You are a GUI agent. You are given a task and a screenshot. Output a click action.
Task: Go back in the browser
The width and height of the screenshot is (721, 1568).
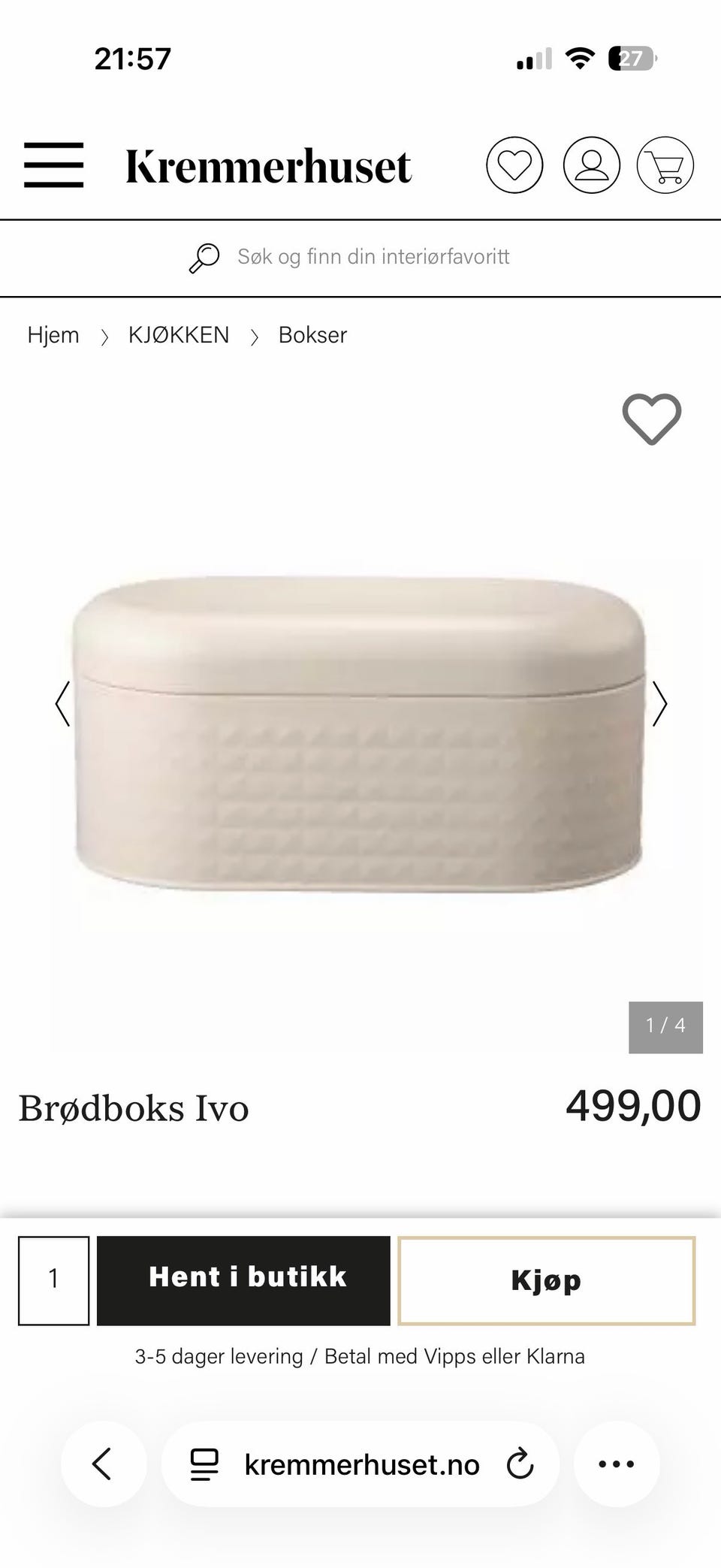[103, 1464]
